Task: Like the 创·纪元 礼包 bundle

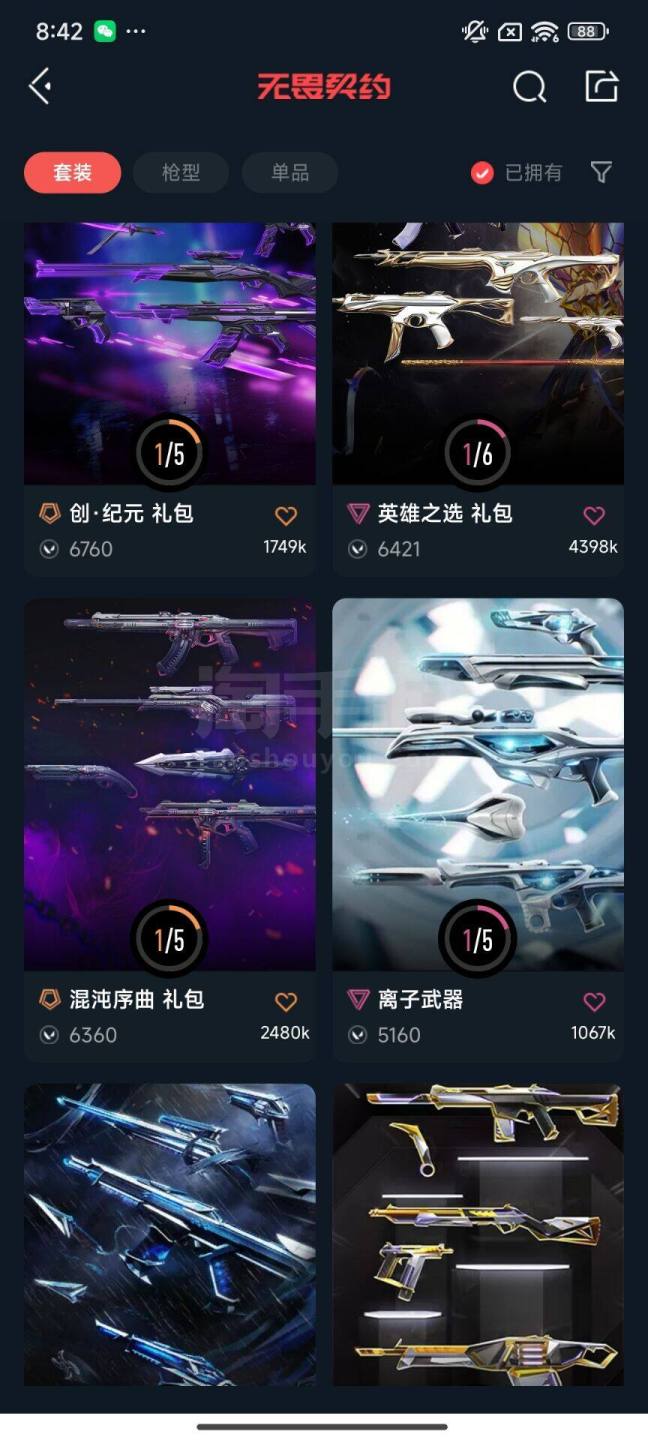Action: (x=286, y=516)
